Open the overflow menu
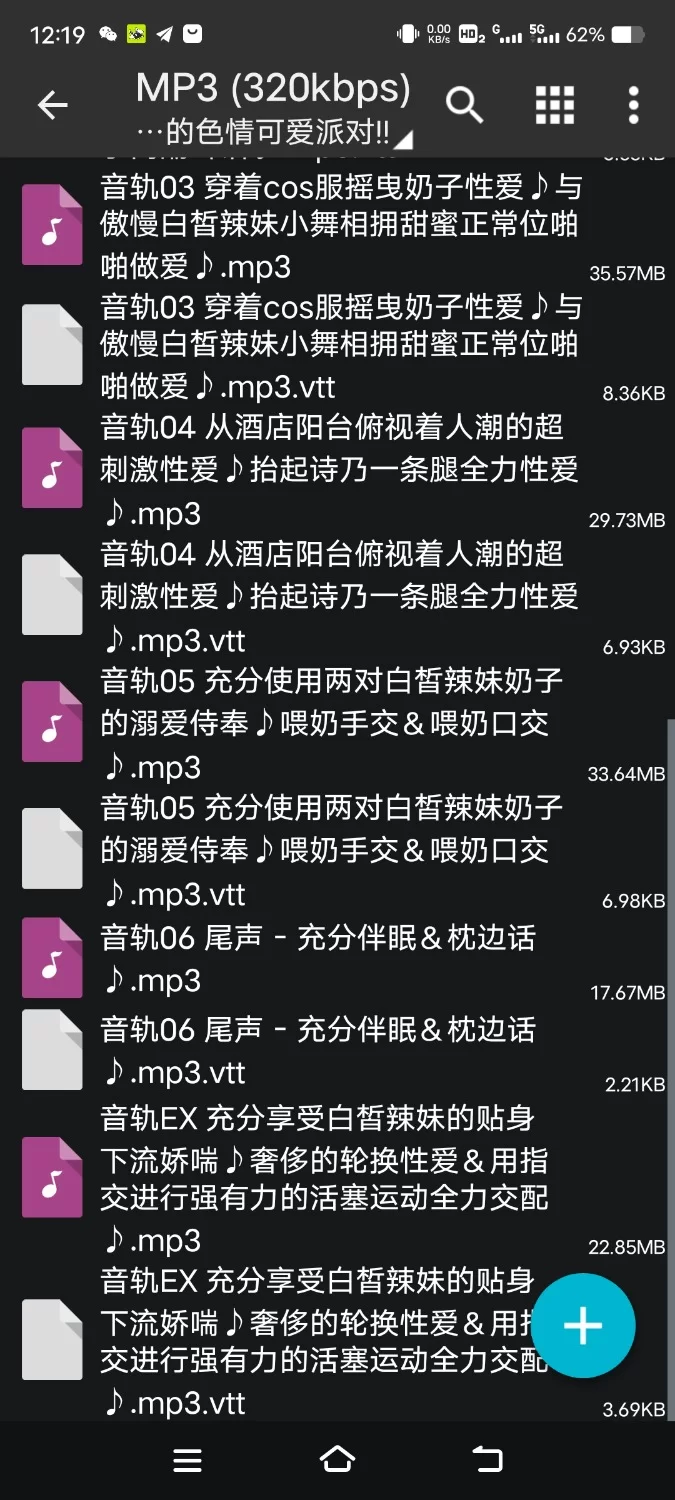Screen dimensions: 675x1500 tap(633, 105)
